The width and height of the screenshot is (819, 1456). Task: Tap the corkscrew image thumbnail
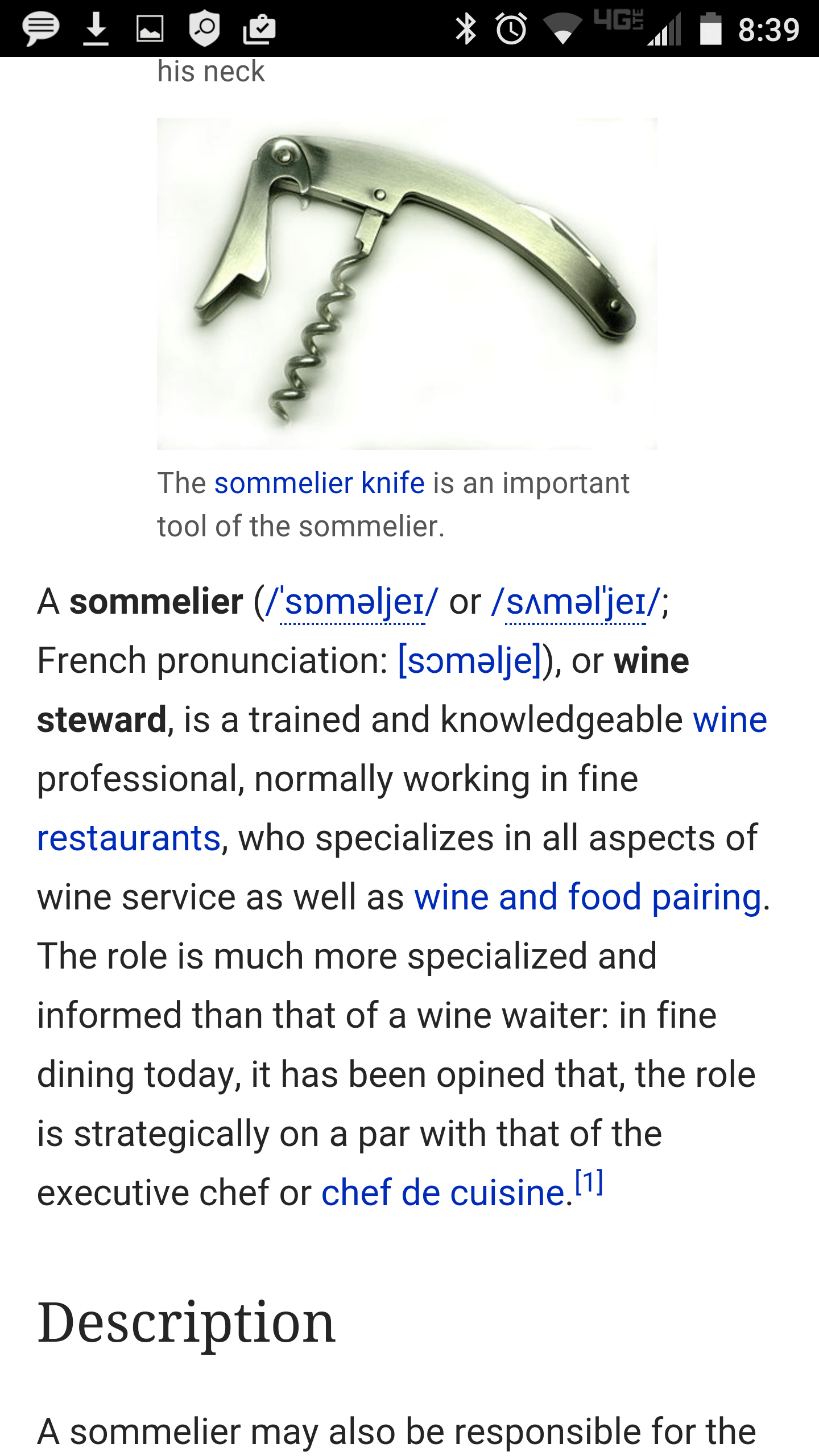click(x=407, y=284)
